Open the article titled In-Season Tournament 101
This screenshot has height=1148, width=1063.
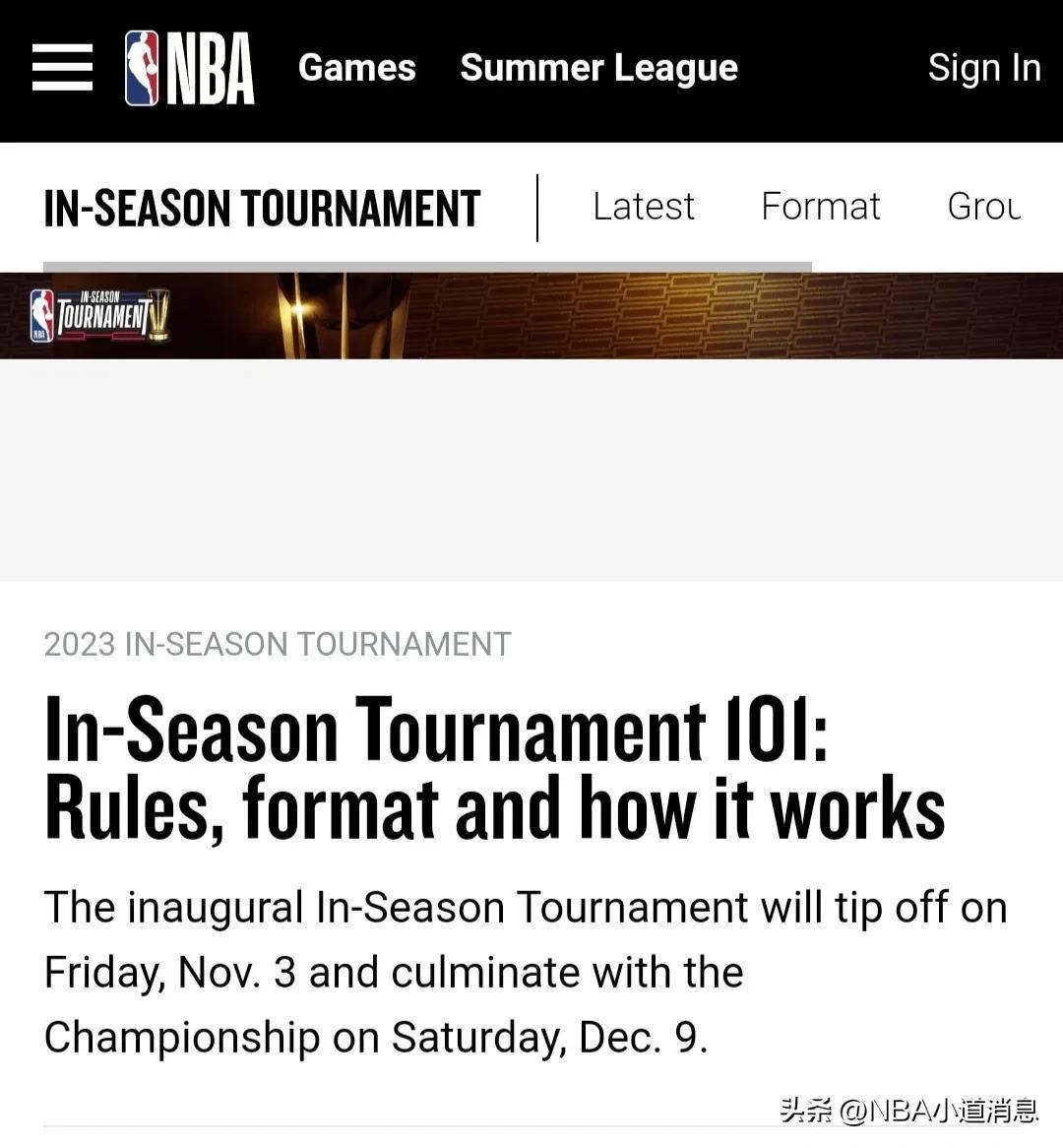[x=492, y=766]
